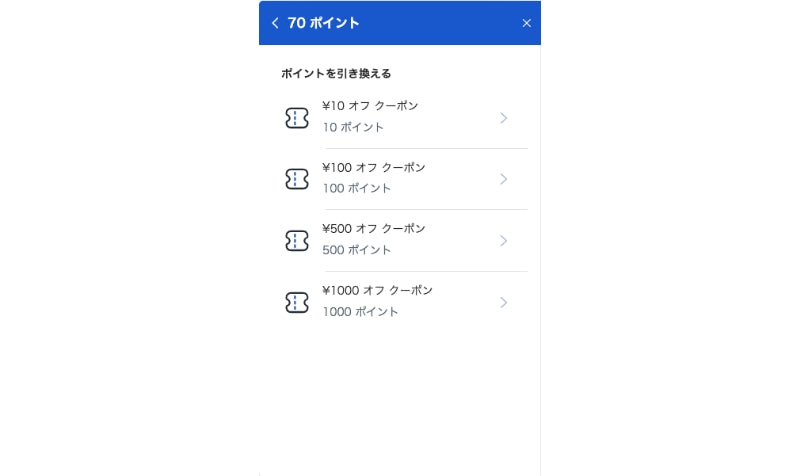The height and width of the screenshot is (476, 800).
Task: Choose the ¥500 オフ クーポン reward
Action: [400, 240]
